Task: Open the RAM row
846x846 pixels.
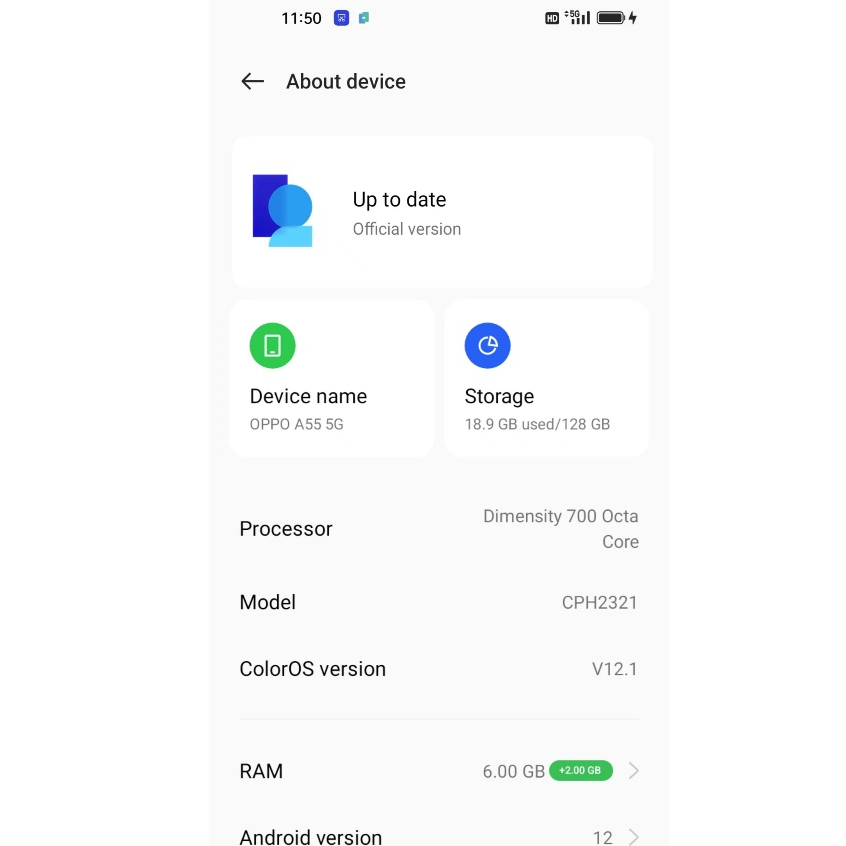Action: click(438, 771)
